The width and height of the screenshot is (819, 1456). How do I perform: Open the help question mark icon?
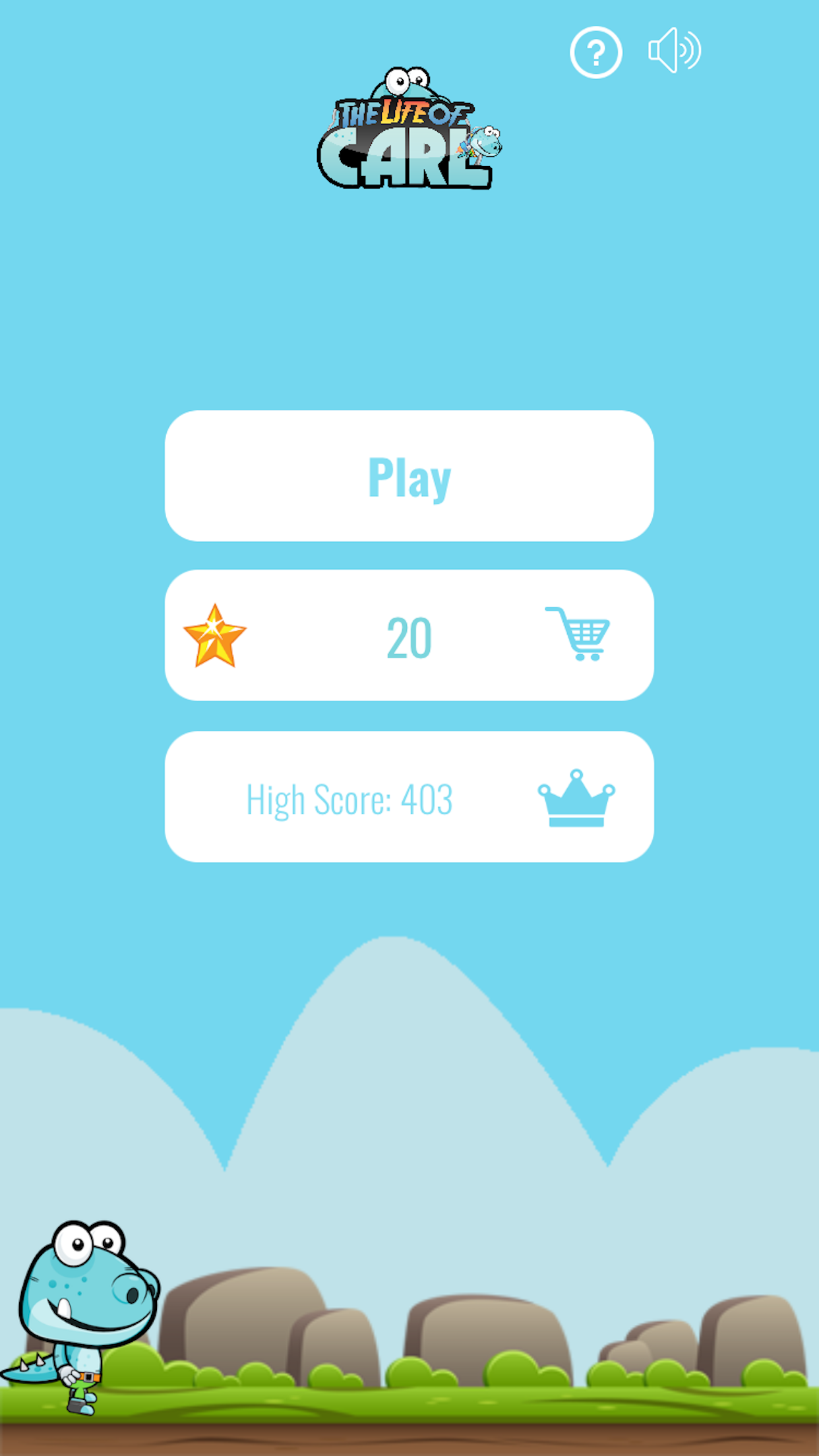(595, 52)
